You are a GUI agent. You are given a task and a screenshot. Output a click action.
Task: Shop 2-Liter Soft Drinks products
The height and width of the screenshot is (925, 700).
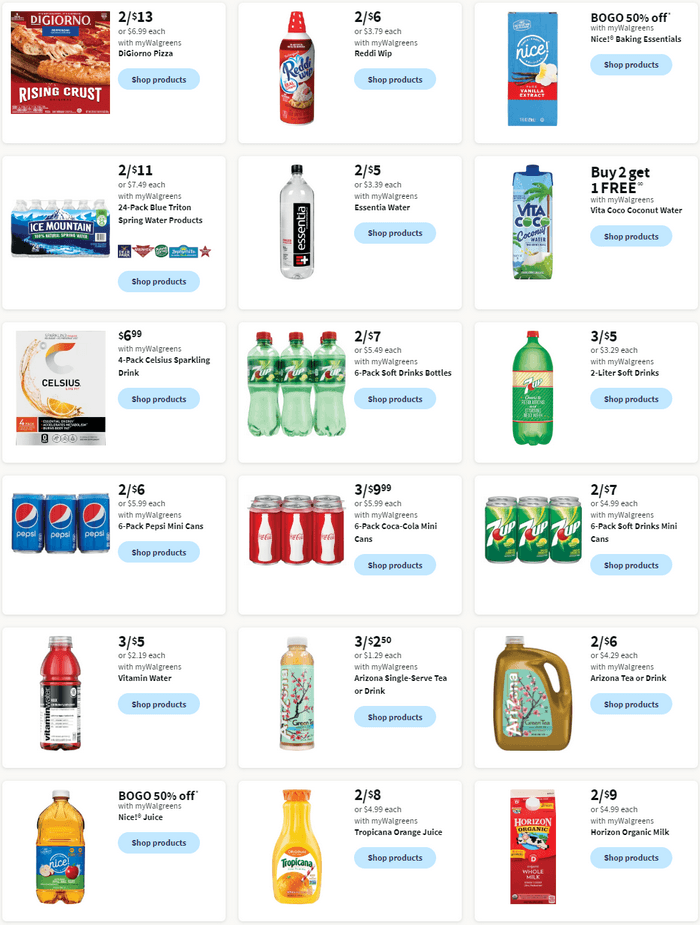point(630,399)
